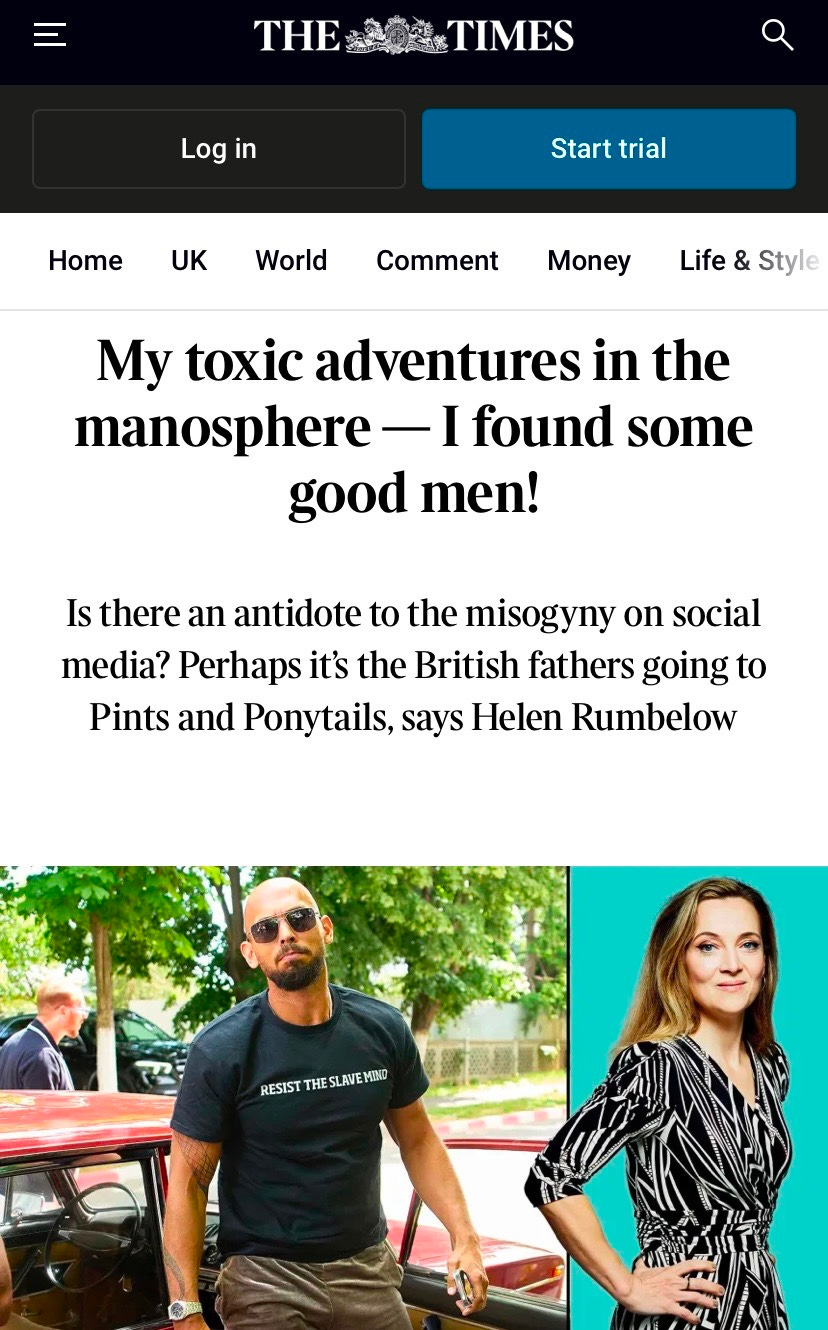Go to the Home section
Image resolution: width=828 pixels, height=1330 pixels.
click(85, 261)
